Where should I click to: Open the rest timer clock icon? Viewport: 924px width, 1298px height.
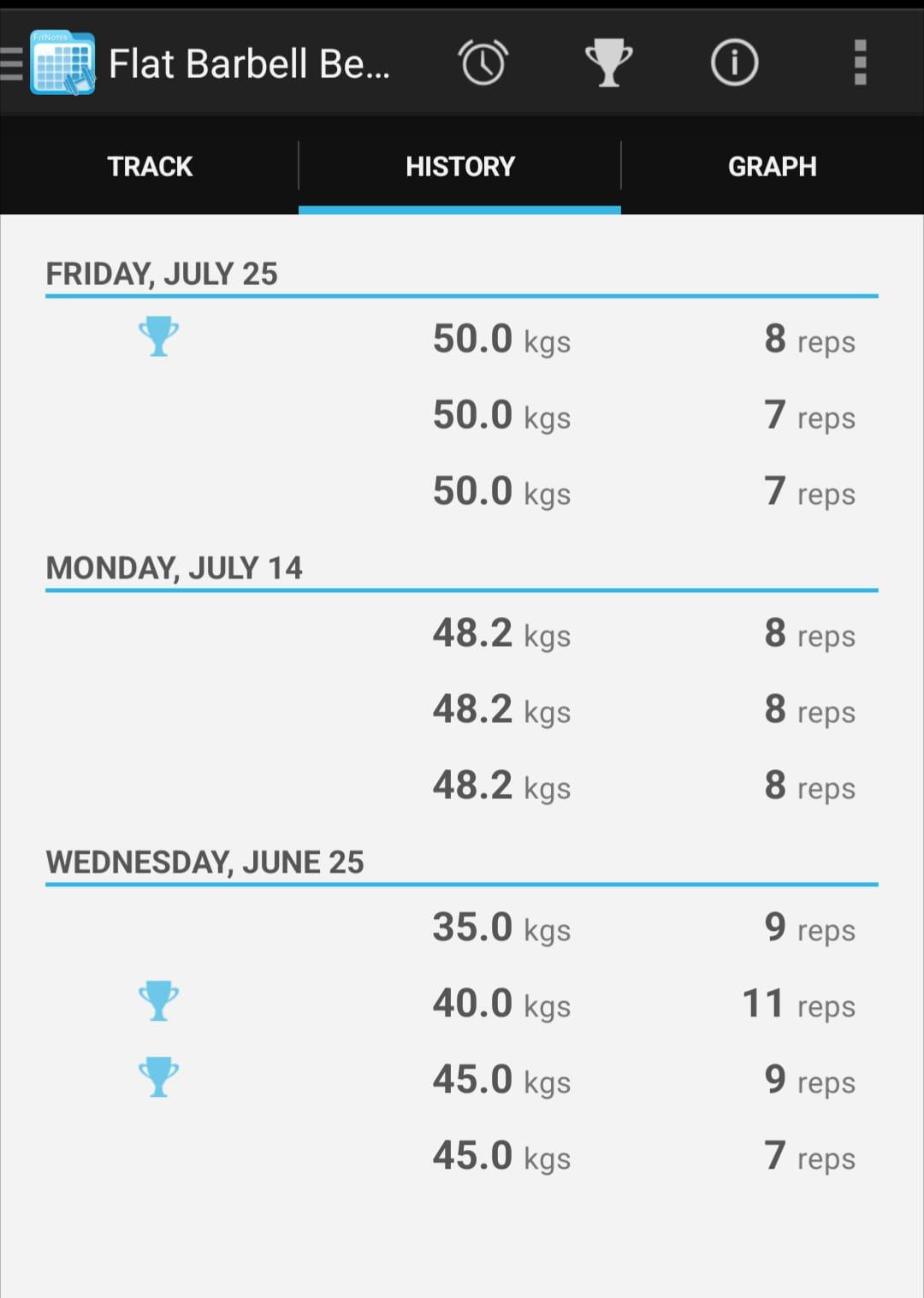(x=482, y=62)
